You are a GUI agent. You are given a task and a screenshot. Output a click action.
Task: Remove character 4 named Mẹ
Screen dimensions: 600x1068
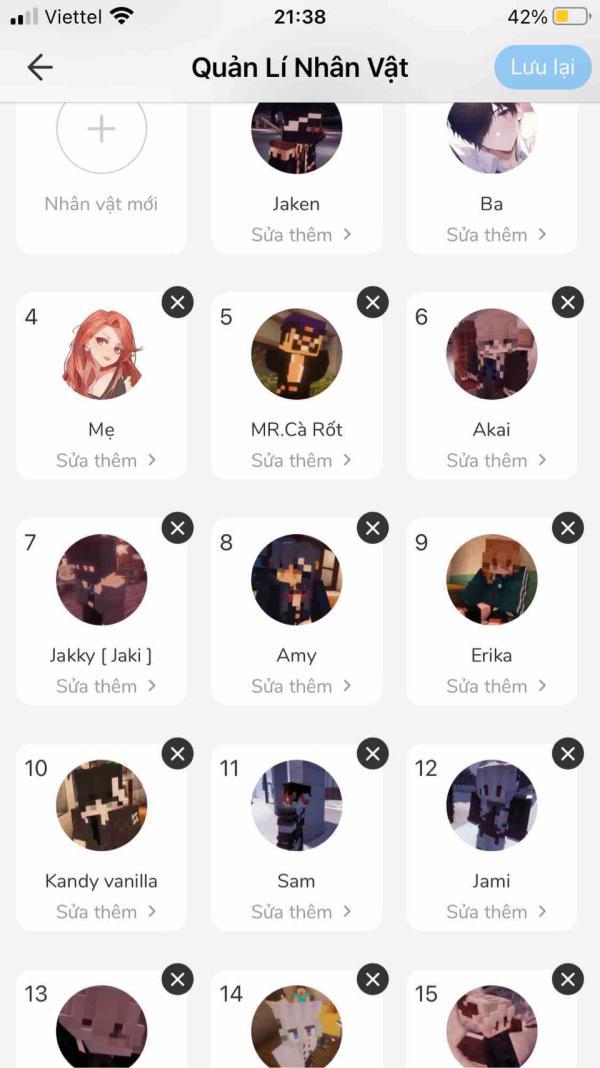(177, 301)
